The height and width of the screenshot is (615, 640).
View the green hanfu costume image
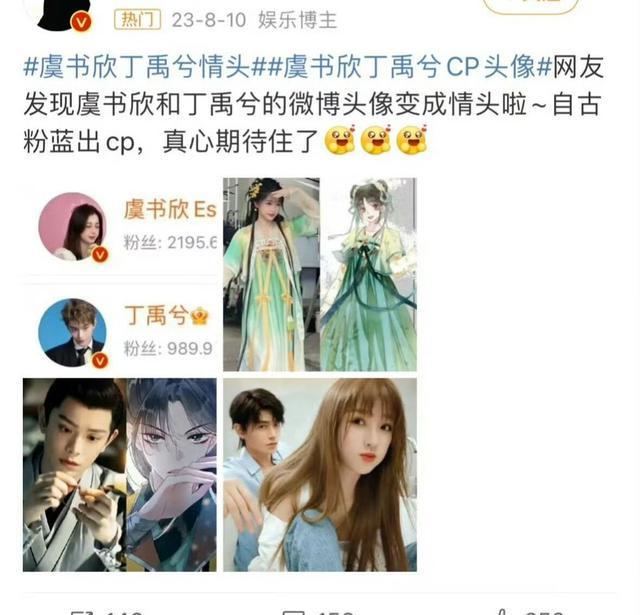tap(319, 273)
